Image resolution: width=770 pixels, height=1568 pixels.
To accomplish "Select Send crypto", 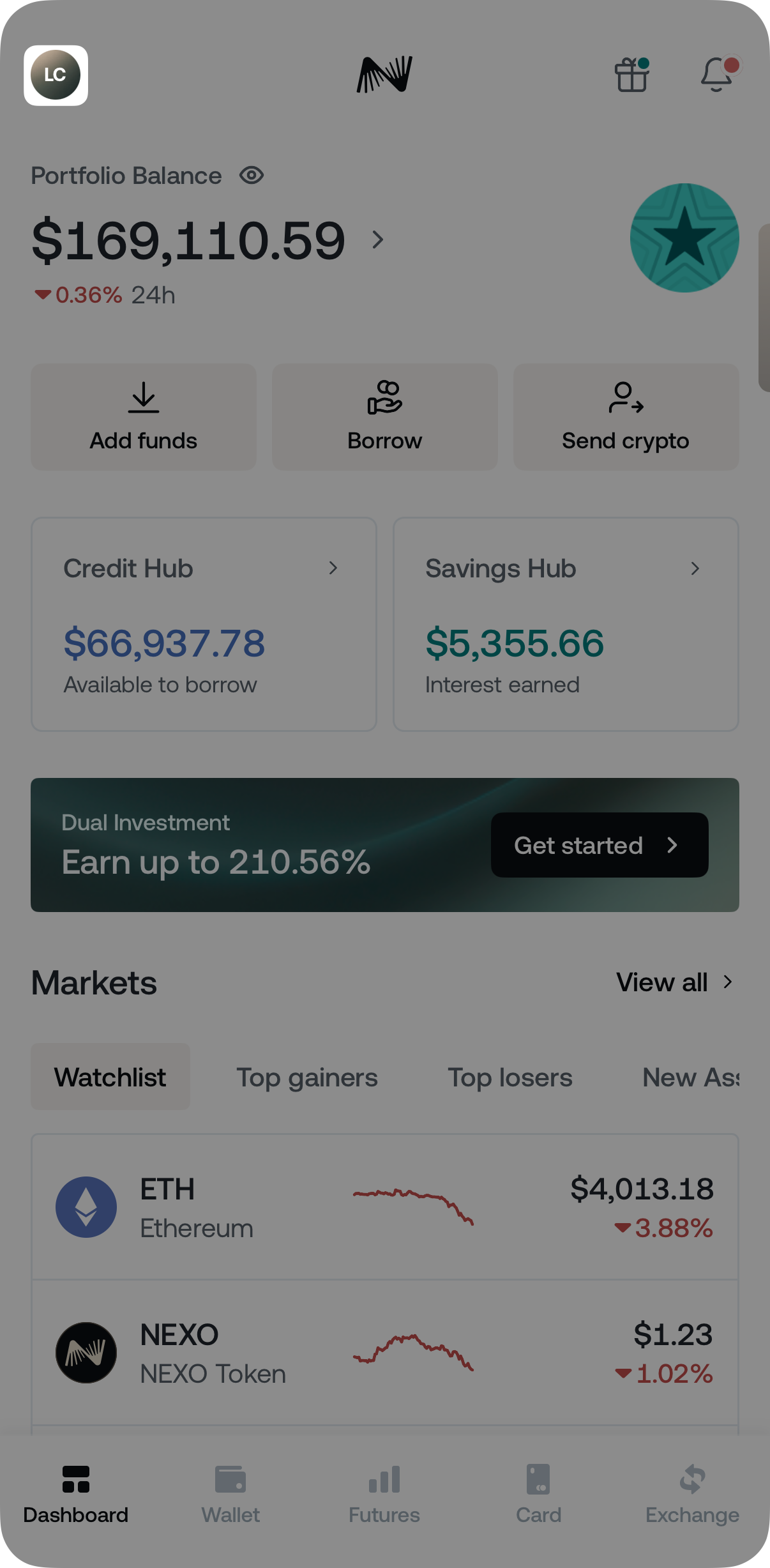I will pos(626,416).
